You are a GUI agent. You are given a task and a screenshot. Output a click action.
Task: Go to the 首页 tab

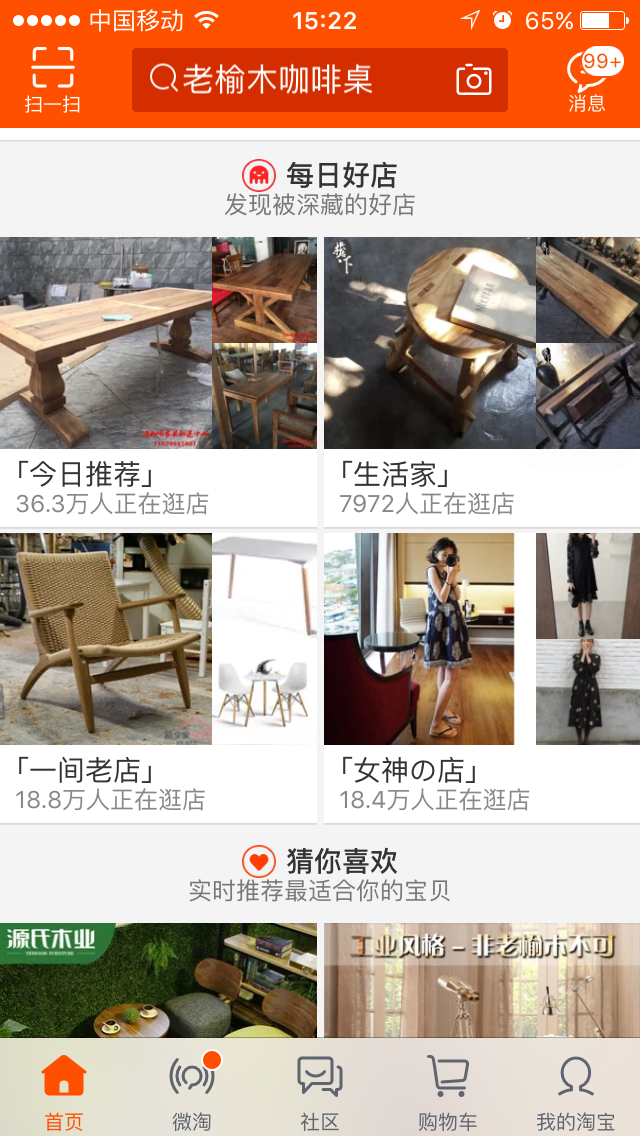(x=64, y=1092)
